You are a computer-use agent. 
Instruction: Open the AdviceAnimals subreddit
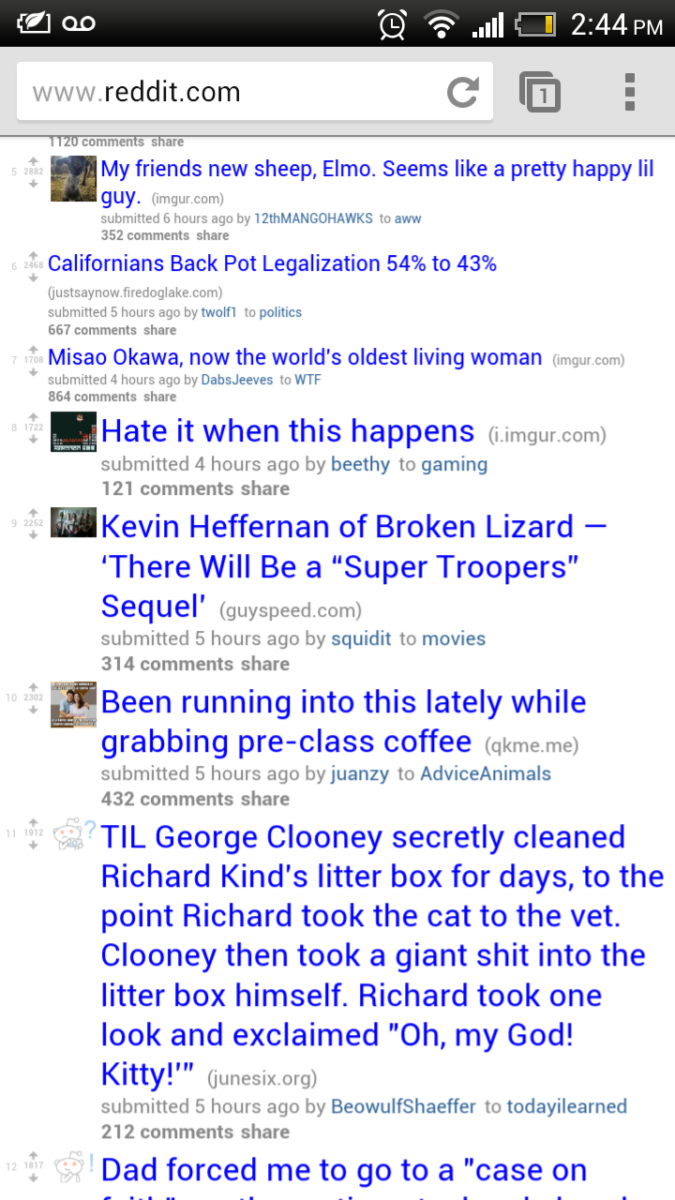[485, 773]
